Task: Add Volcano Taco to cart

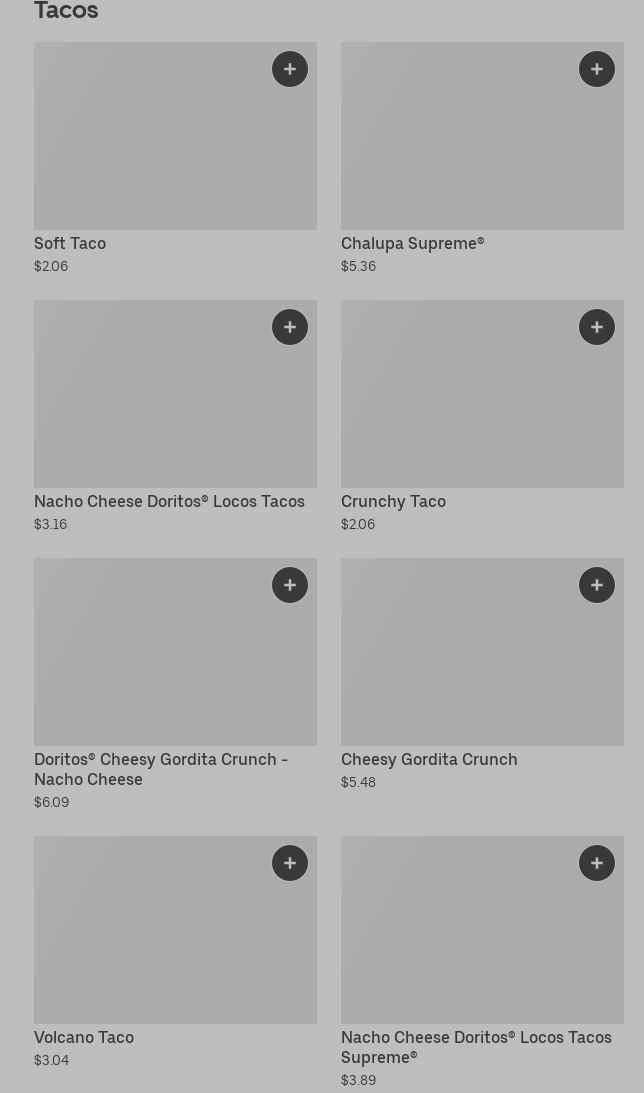Action: coord(290,863)
